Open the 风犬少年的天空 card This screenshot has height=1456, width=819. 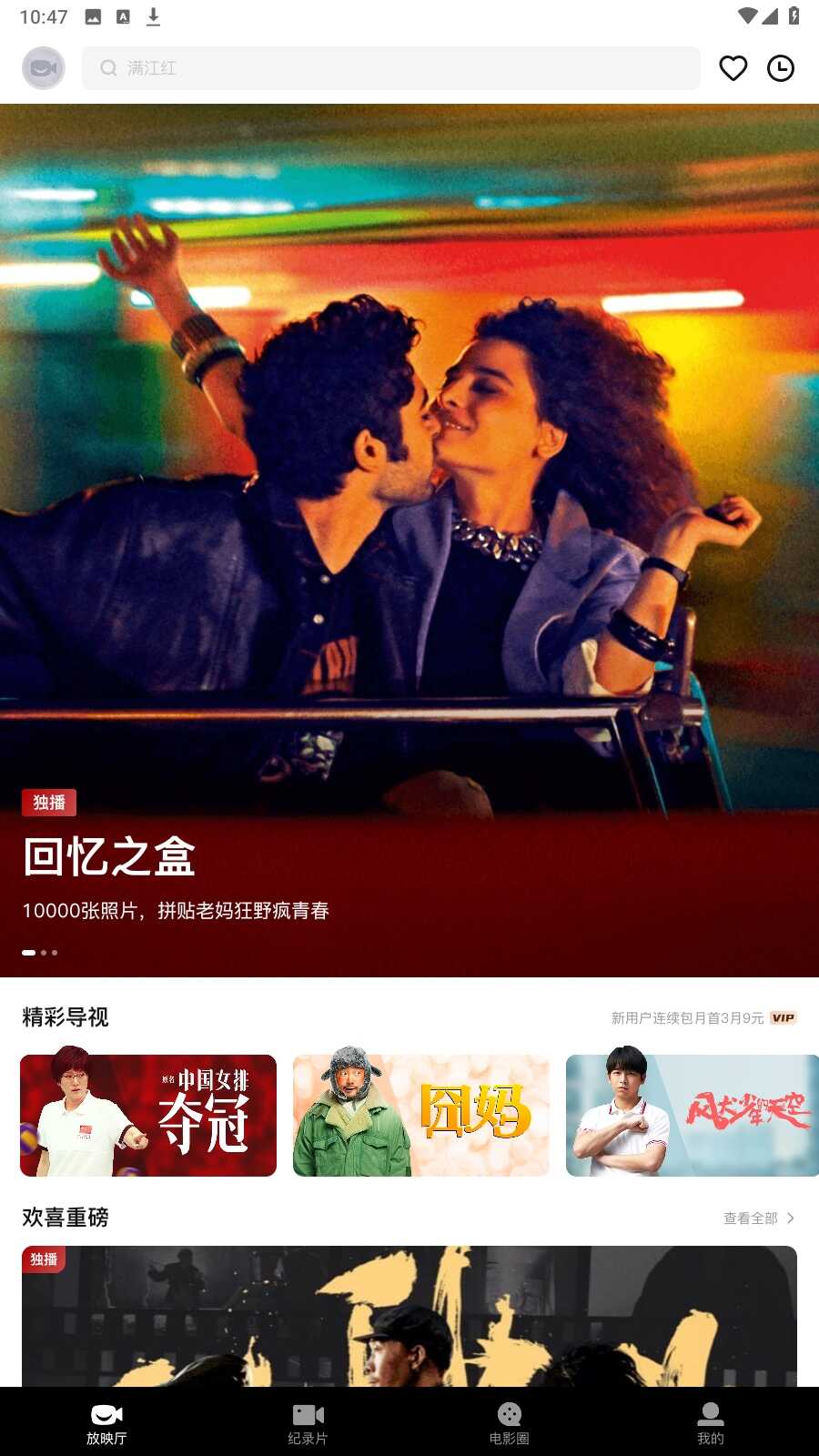[692, 1116]
